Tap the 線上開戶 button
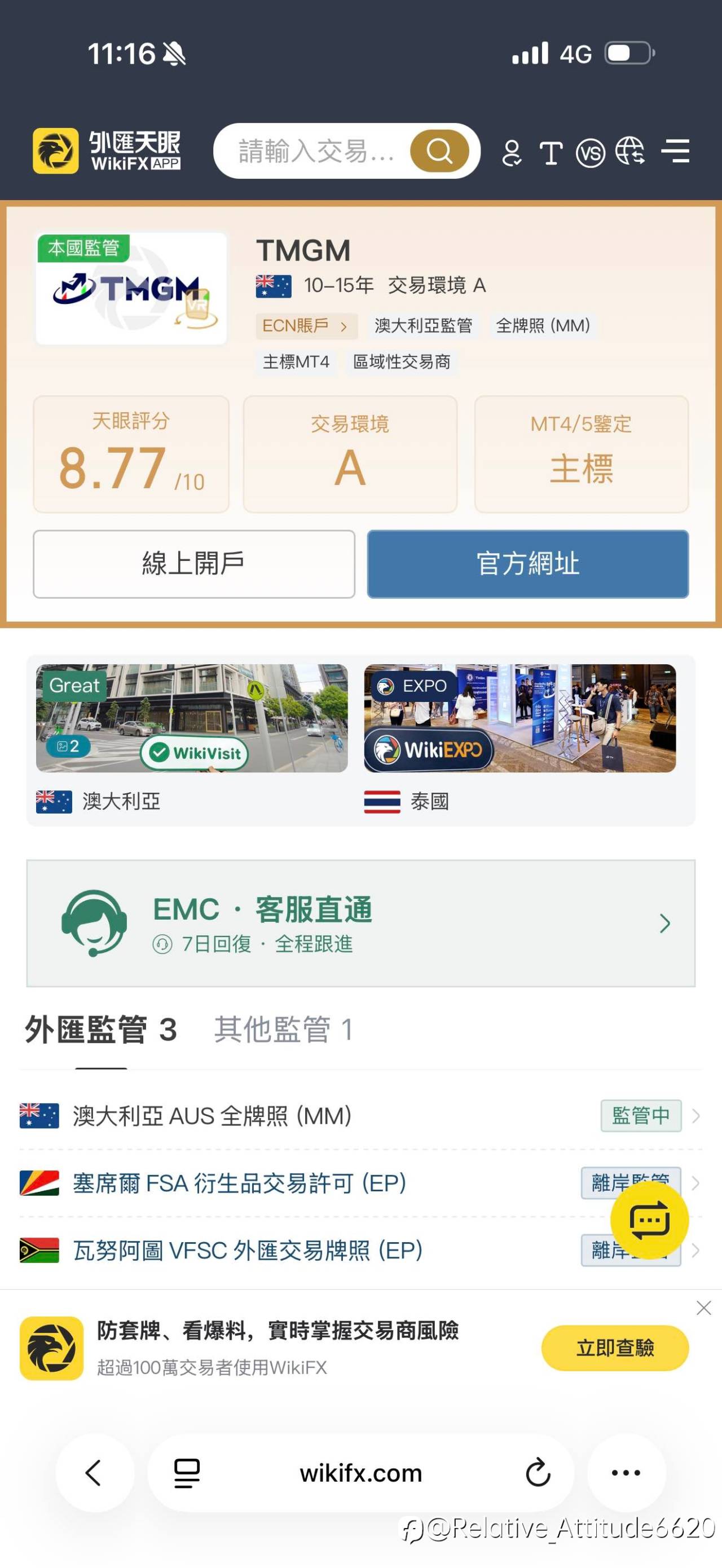 click(x=194, y=564)
